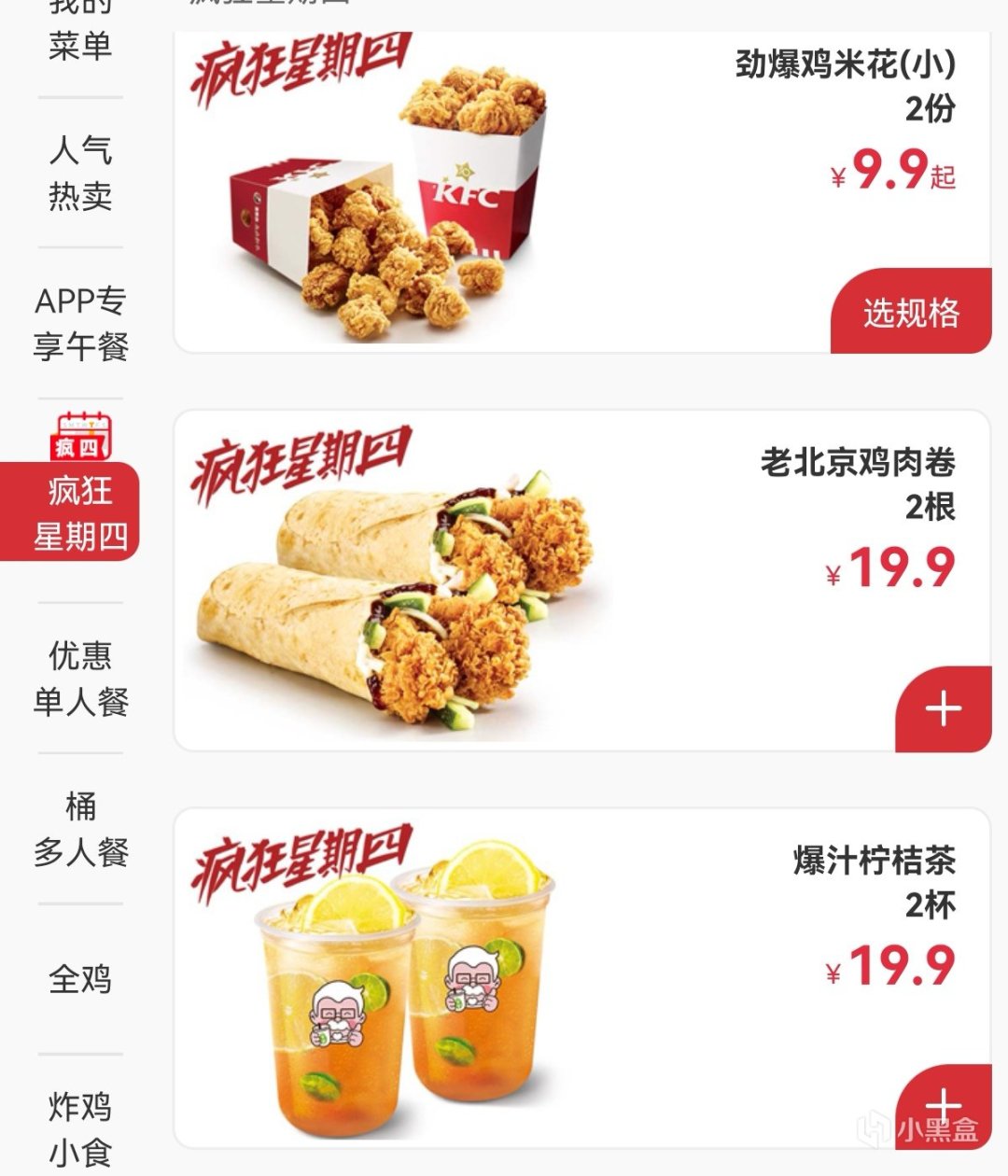Add 老北京鸡肉卷 2根 to cart
1008x1176 pixels.
coord(943,708)
